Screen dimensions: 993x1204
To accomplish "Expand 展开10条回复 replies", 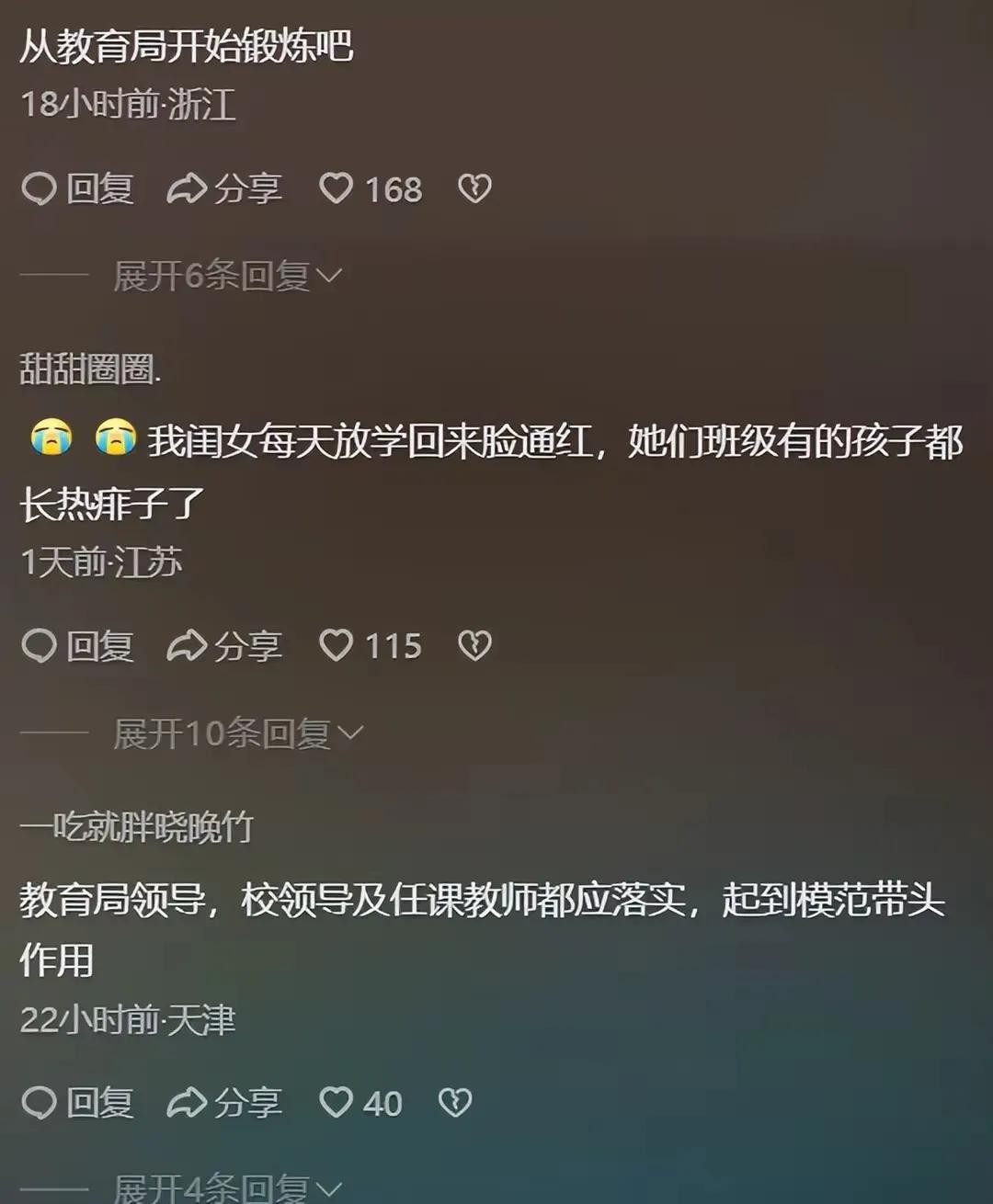I will (x=237, y=733).
